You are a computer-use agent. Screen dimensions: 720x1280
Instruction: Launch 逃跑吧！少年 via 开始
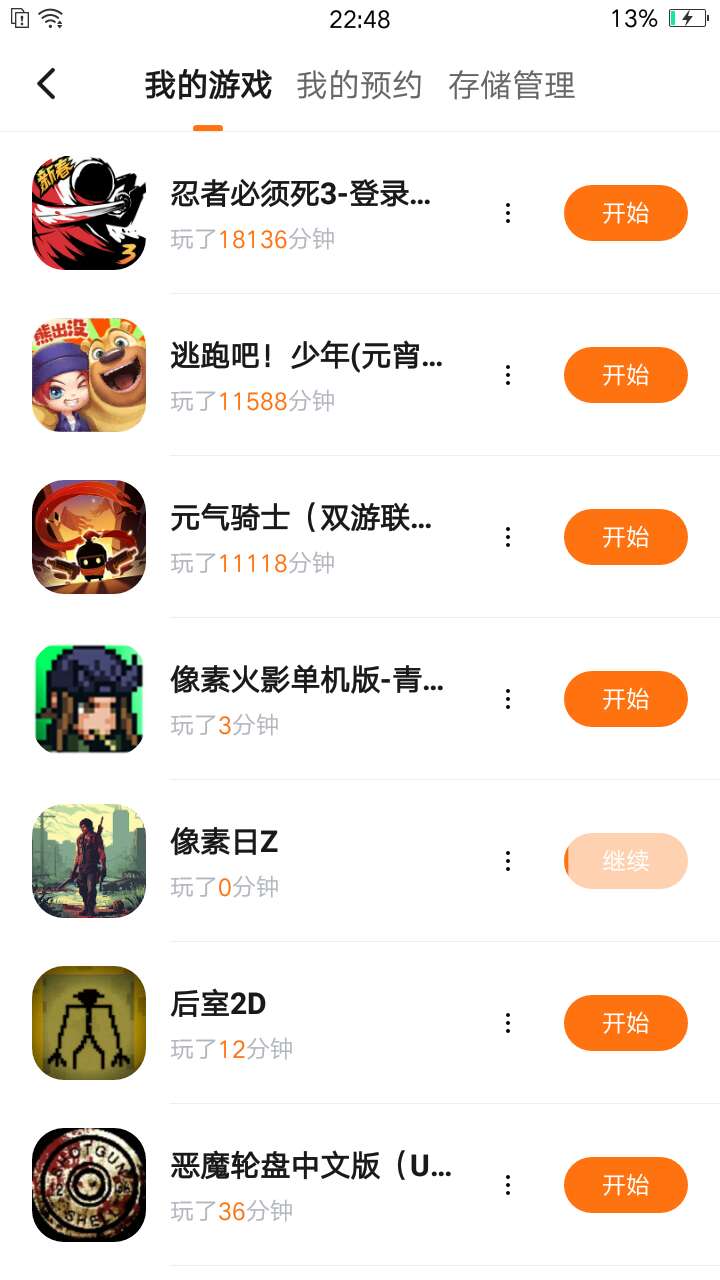[x=625, y=375]
